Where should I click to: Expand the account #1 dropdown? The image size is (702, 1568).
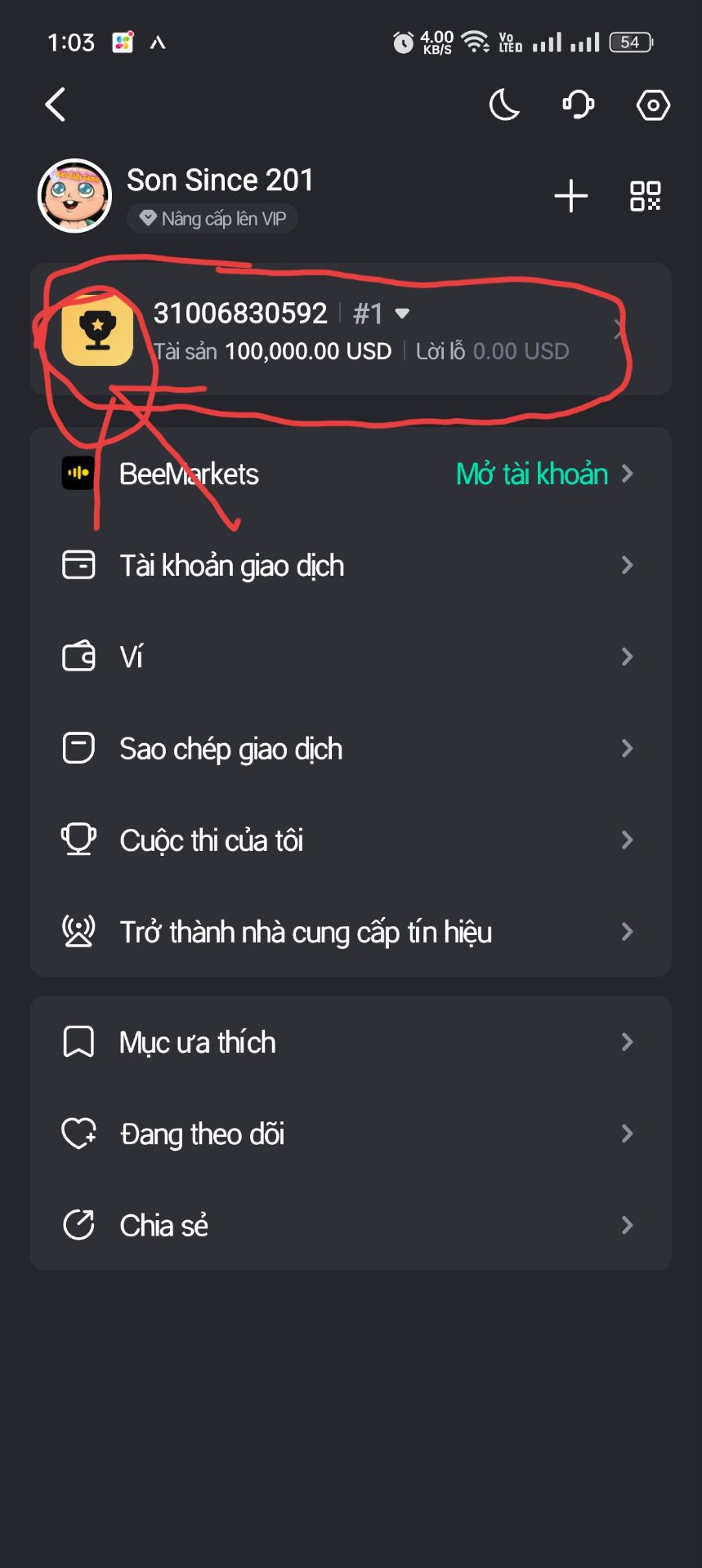(401, 314)
